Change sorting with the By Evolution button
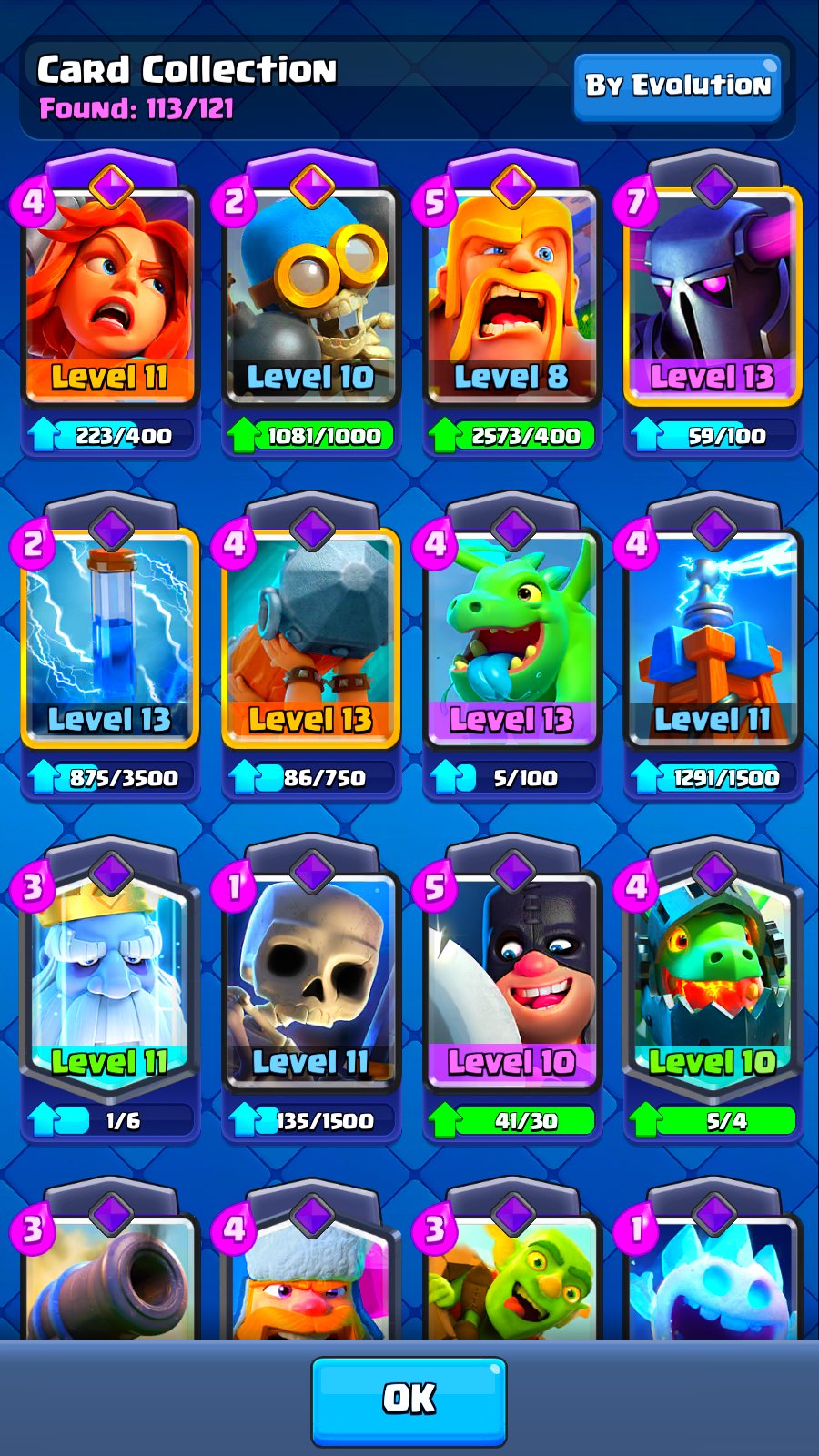Screen dimensions: 819x1456 point(677,86)
